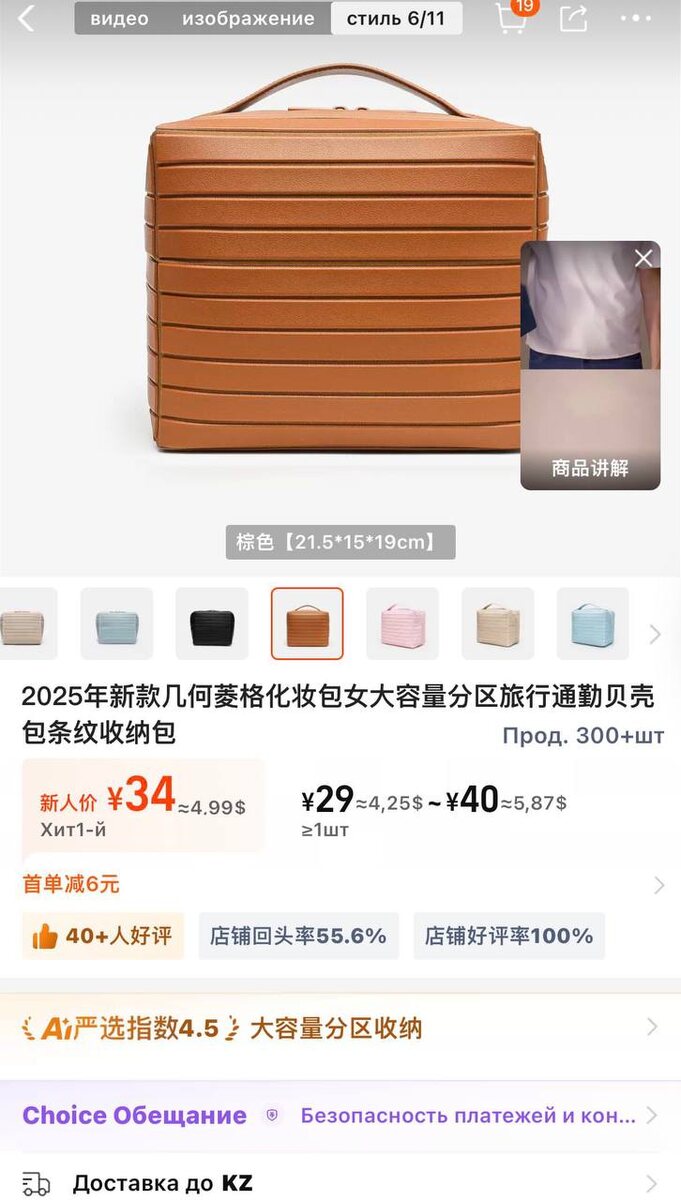Open AI严选指数4.5 details row
Image resolution: width=681 pixels, height=1200 pixels.
pyautogui.click(x=340, y=1028)
